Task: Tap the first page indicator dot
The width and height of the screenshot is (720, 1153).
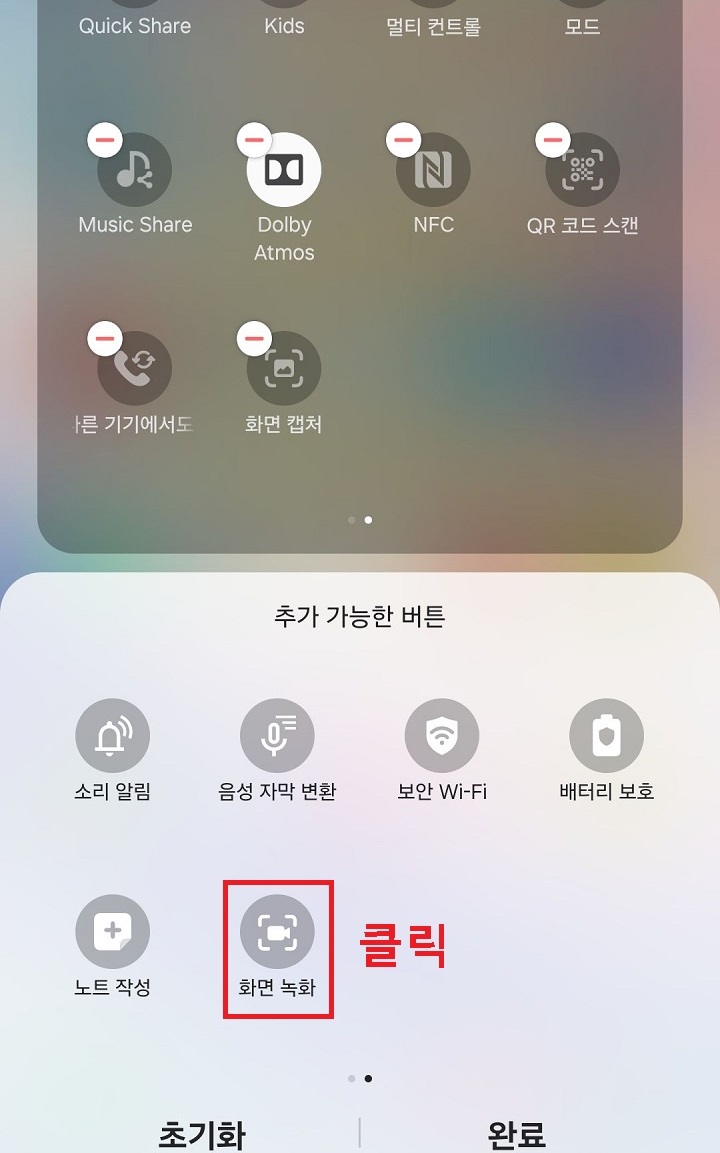Action: pos(352,520)
